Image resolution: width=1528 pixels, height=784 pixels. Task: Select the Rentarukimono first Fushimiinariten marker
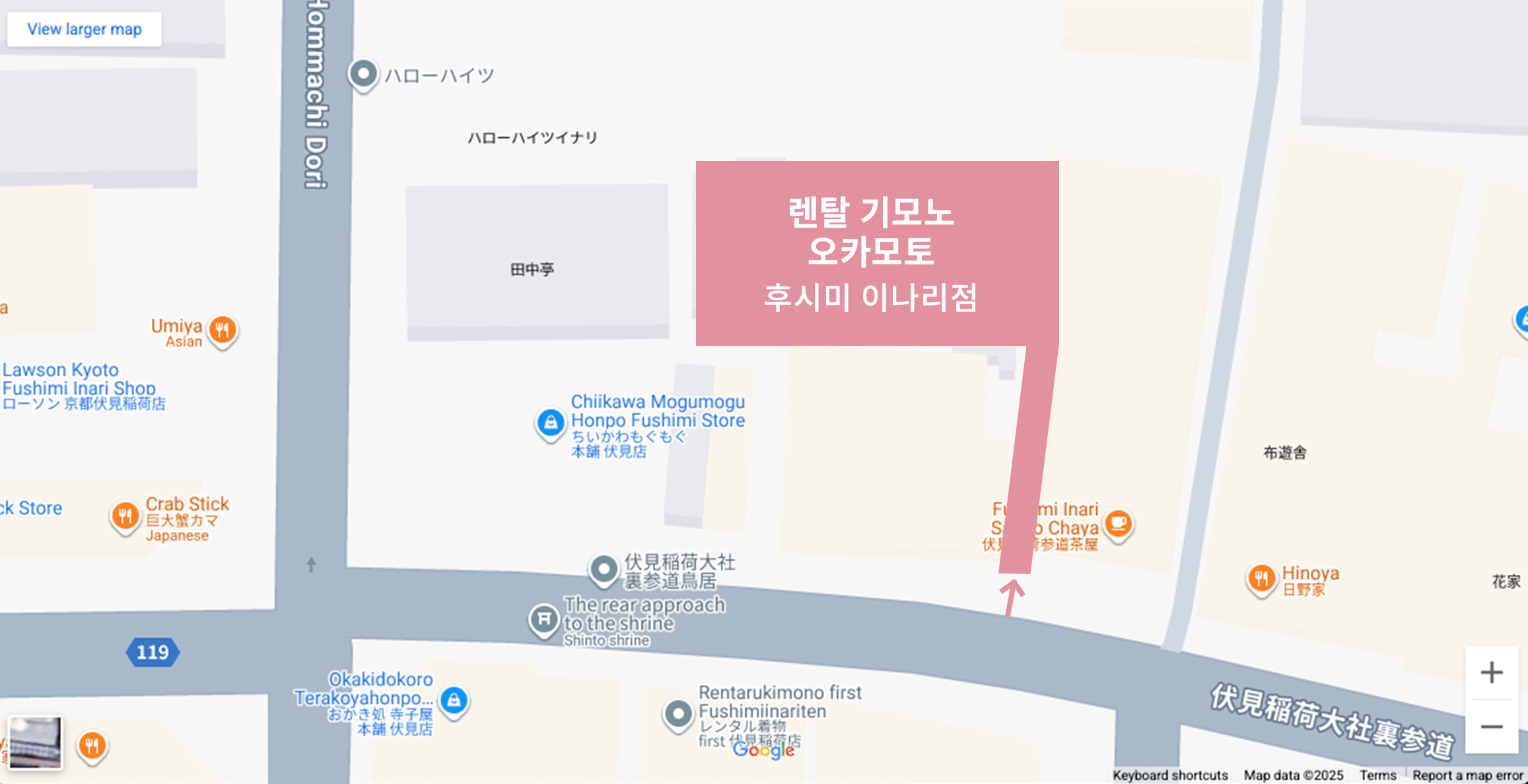[677, 714]
